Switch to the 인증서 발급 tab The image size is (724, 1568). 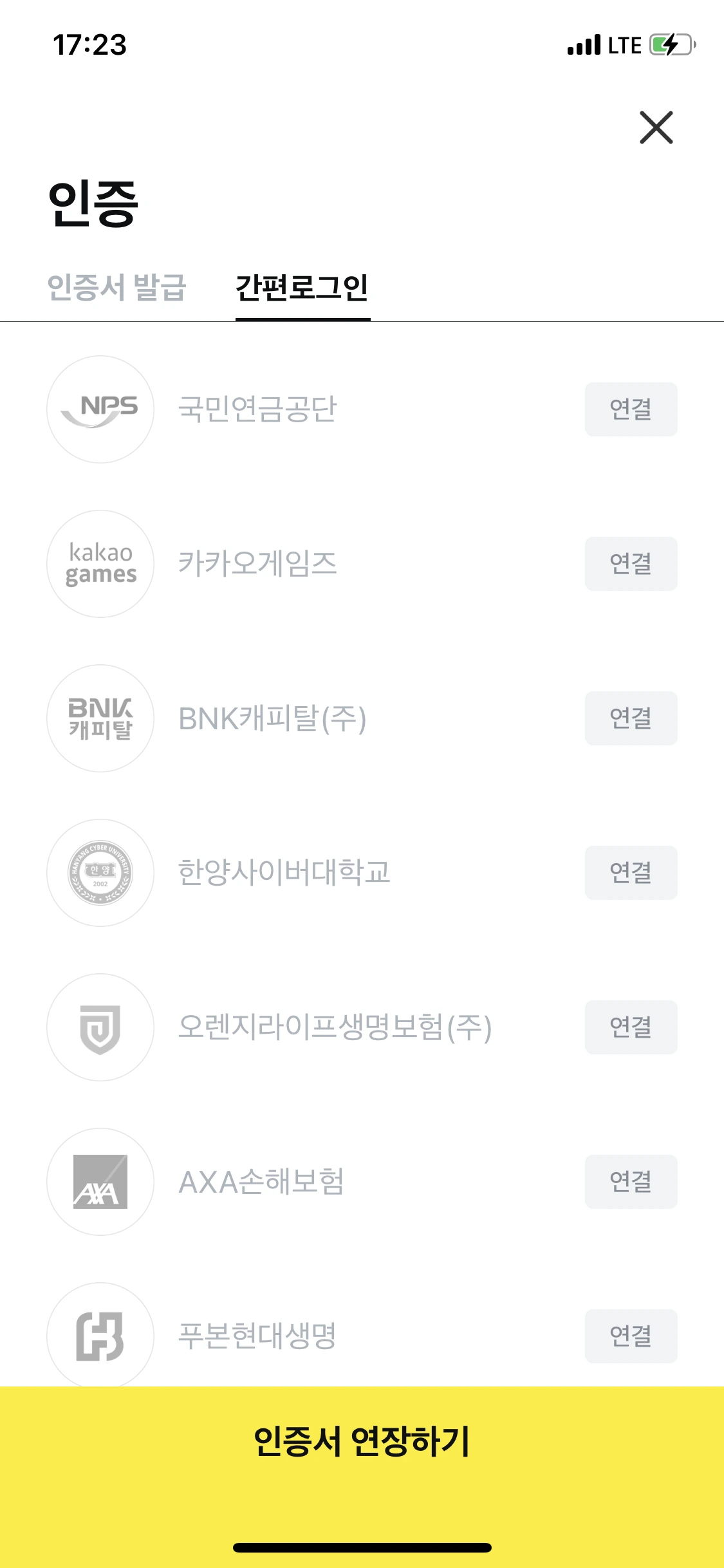pyautogui.click(x=116, y=287)
